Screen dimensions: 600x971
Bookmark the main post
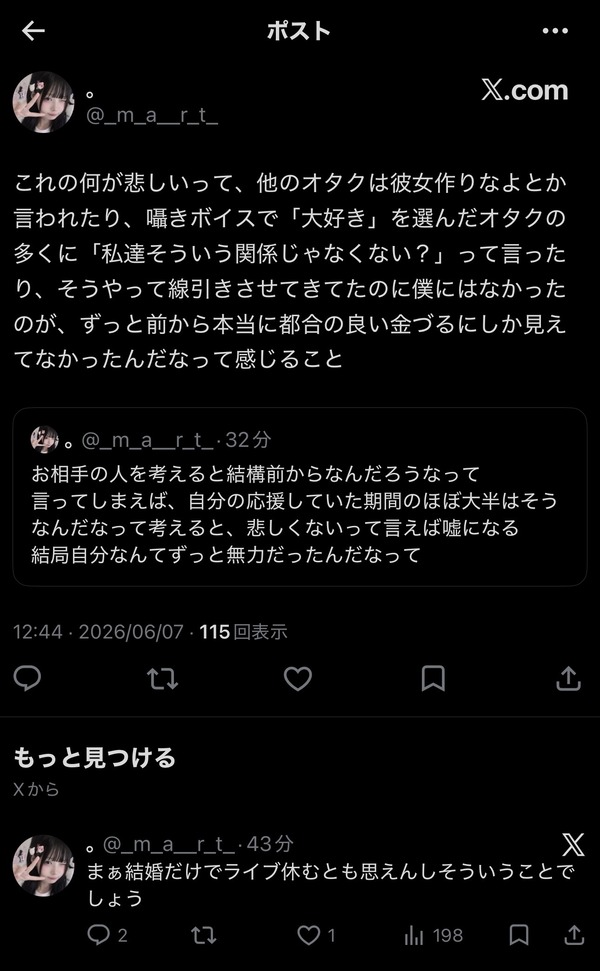tap(433, 679)
